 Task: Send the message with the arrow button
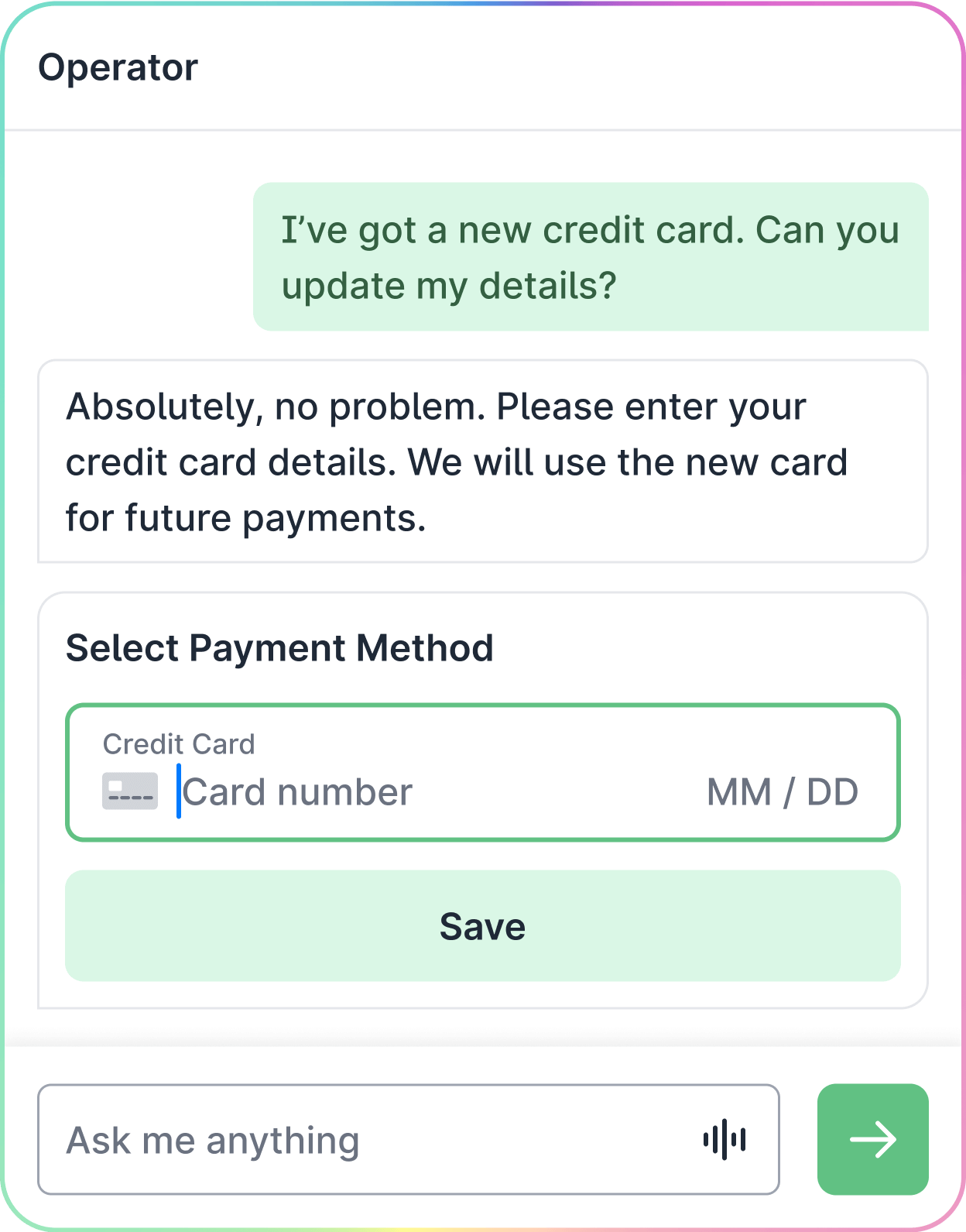pyautogui.click(x=872, y=1139)
